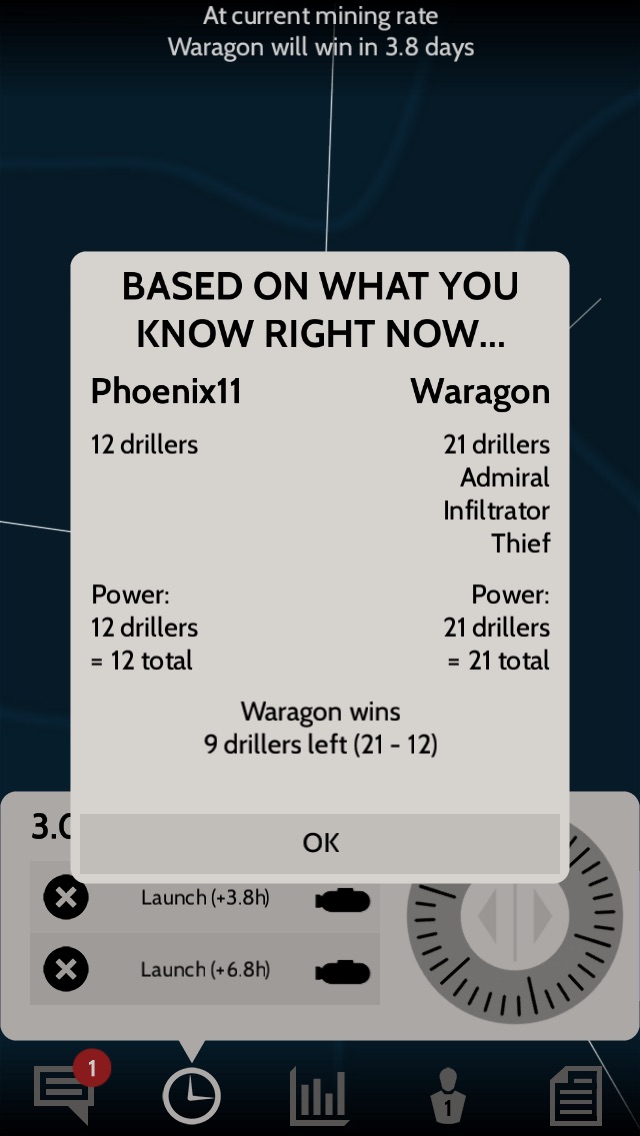Open the event log tab
640x1136 pixels.
575,1096
